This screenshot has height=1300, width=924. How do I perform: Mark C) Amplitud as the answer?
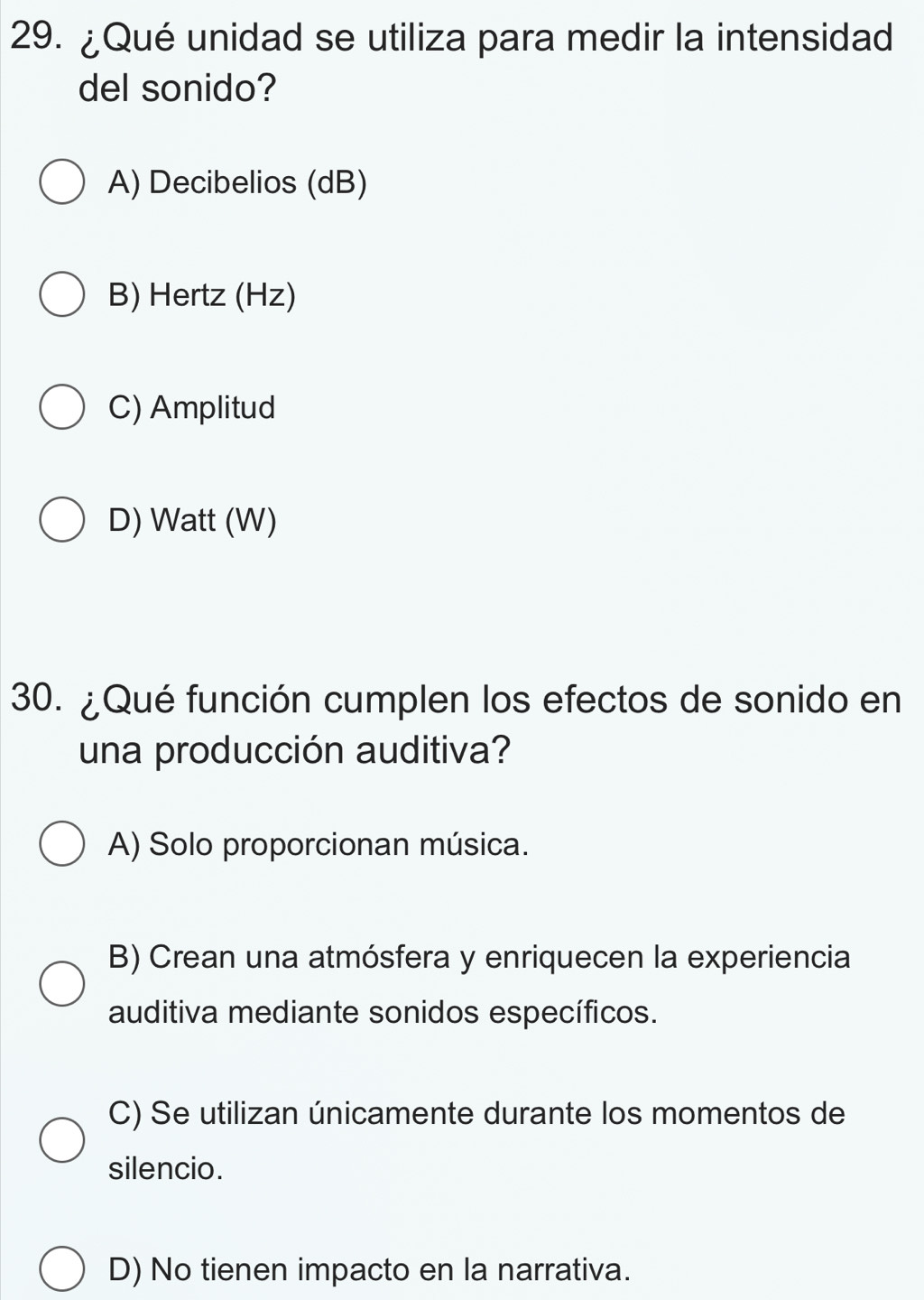coord(61,408)
